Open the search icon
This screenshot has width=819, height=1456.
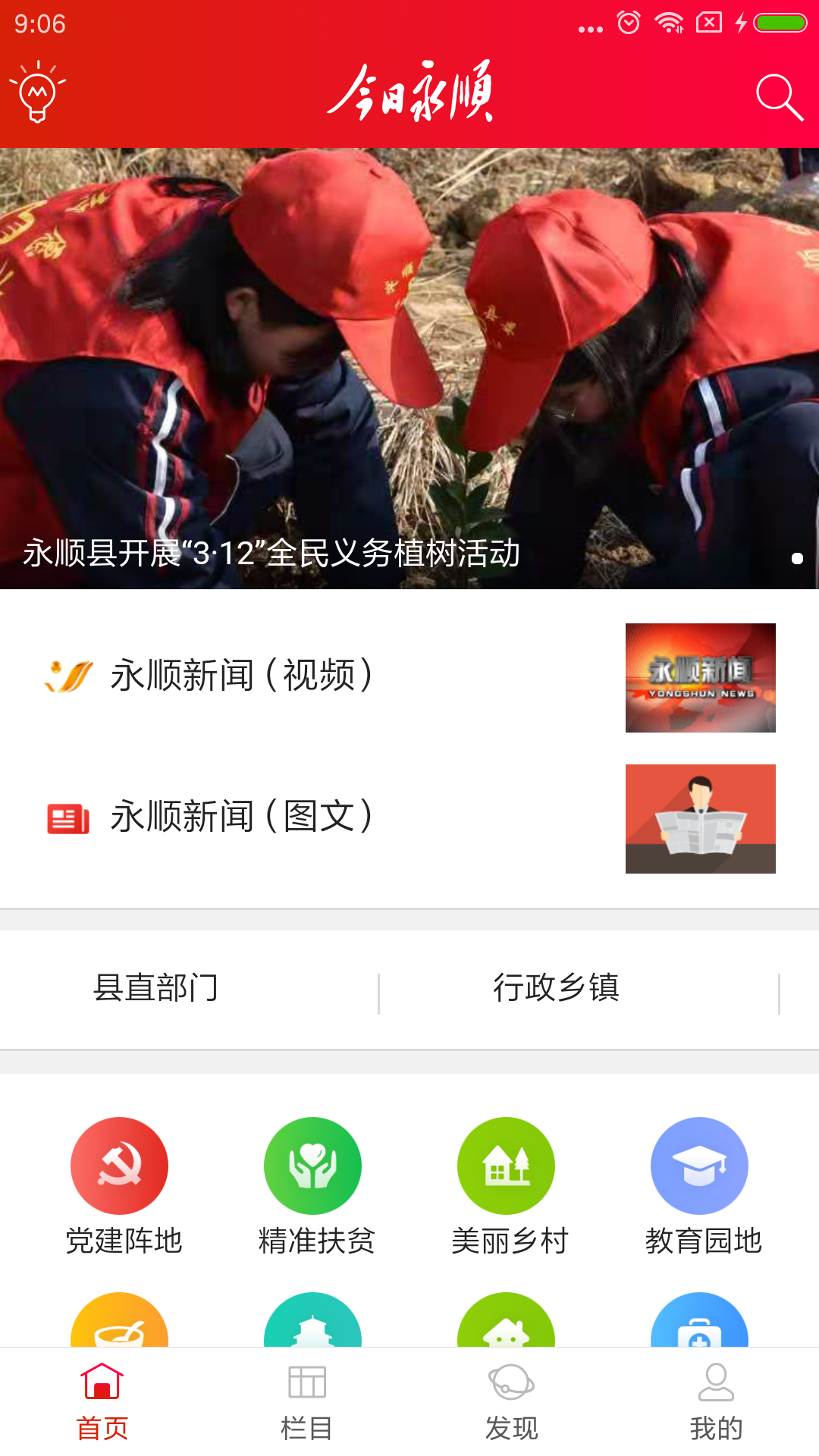[780, 96]
